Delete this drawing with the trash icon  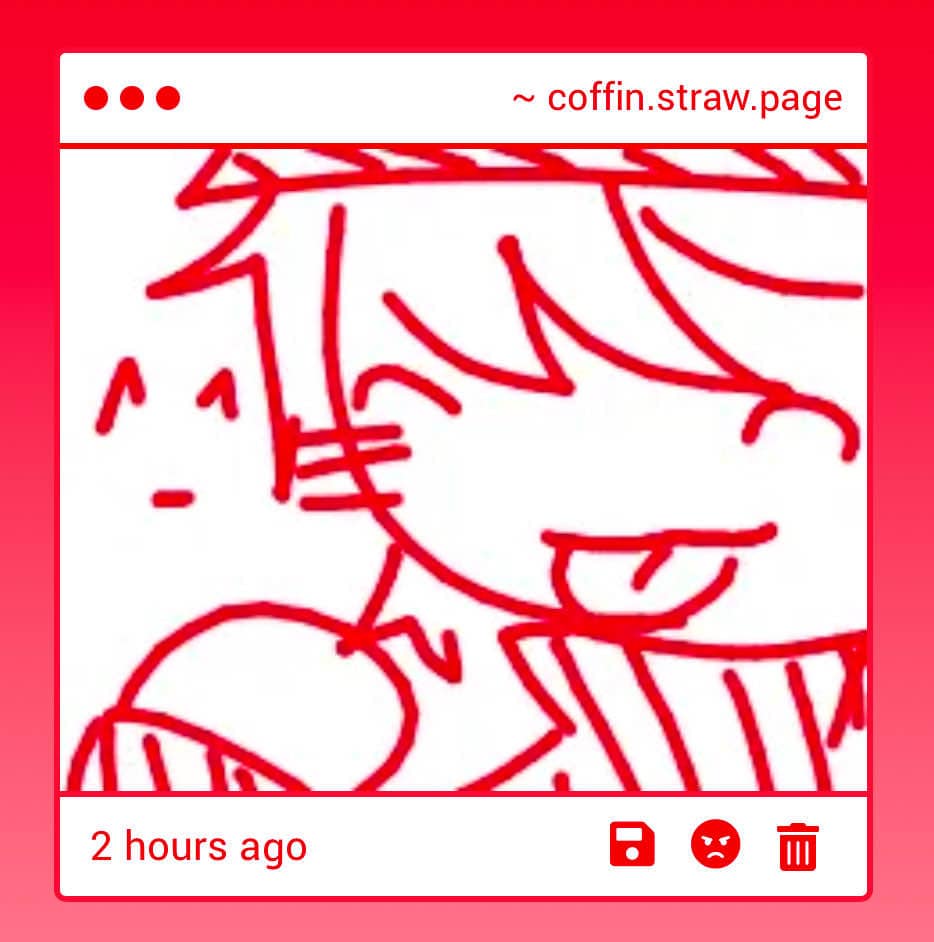tap(797, 847)
